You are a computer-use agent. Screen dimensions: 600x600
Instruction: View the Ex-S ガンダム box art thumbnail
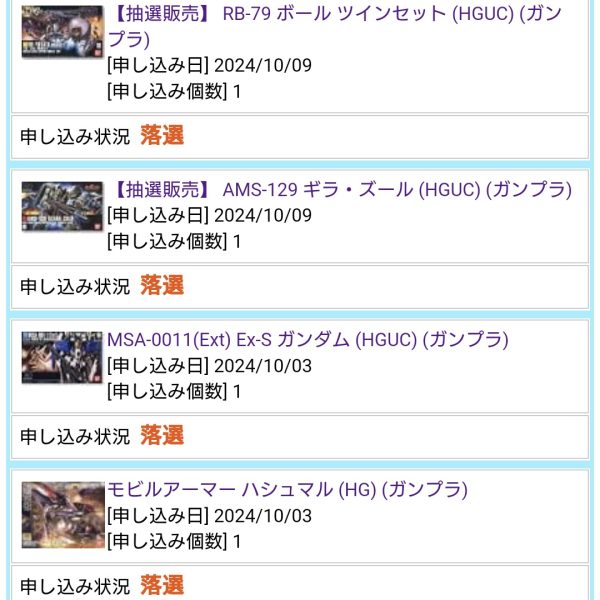(62, 357)
